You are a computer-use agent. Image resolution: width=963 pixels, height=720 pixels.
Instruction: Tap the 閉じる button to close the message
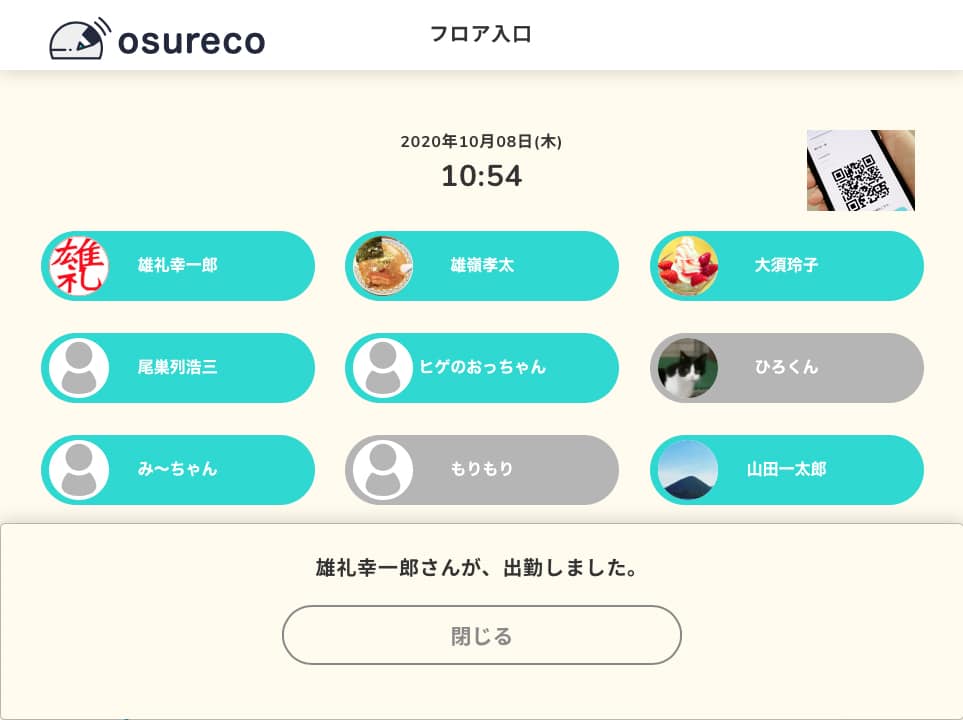coord(481,635)
